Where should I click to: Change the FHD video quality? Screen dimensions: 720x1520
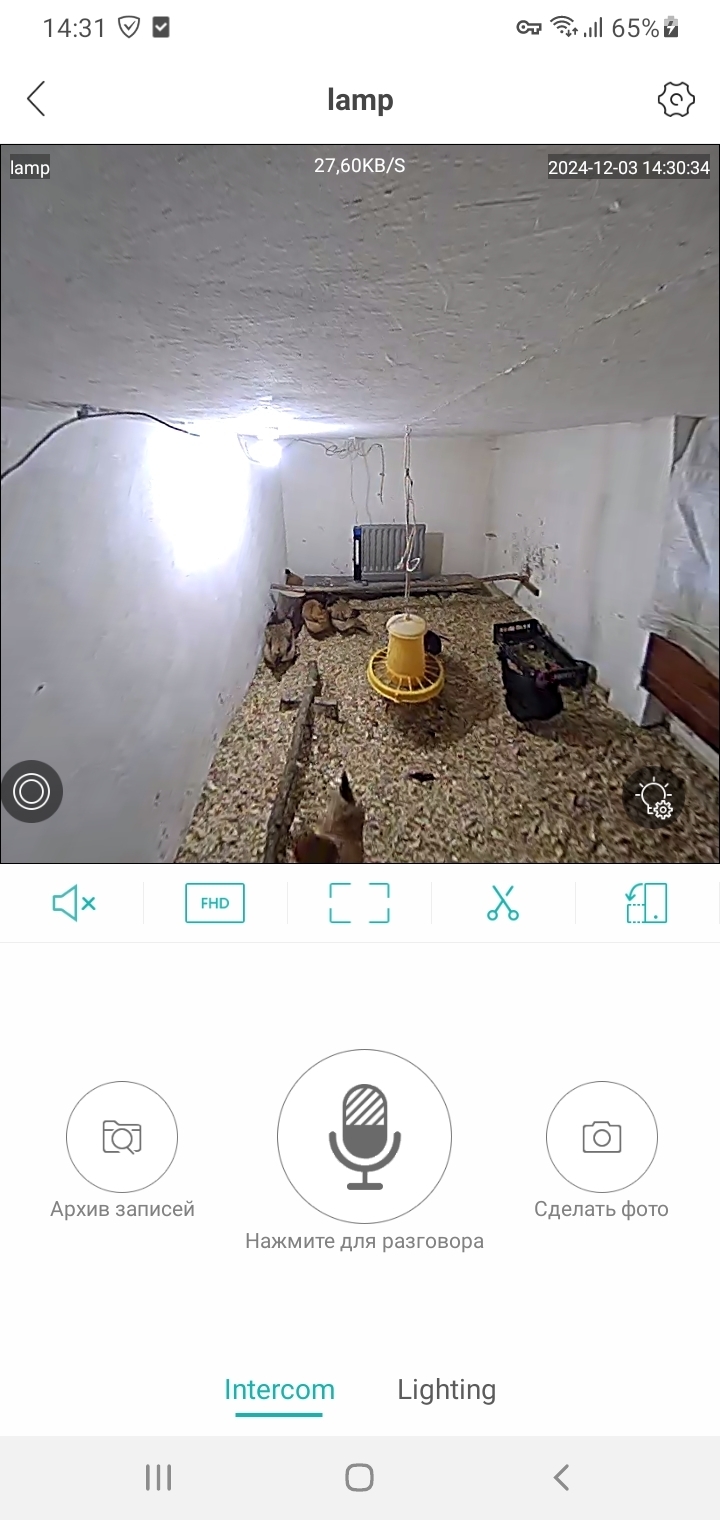click(x=215, y=903)
